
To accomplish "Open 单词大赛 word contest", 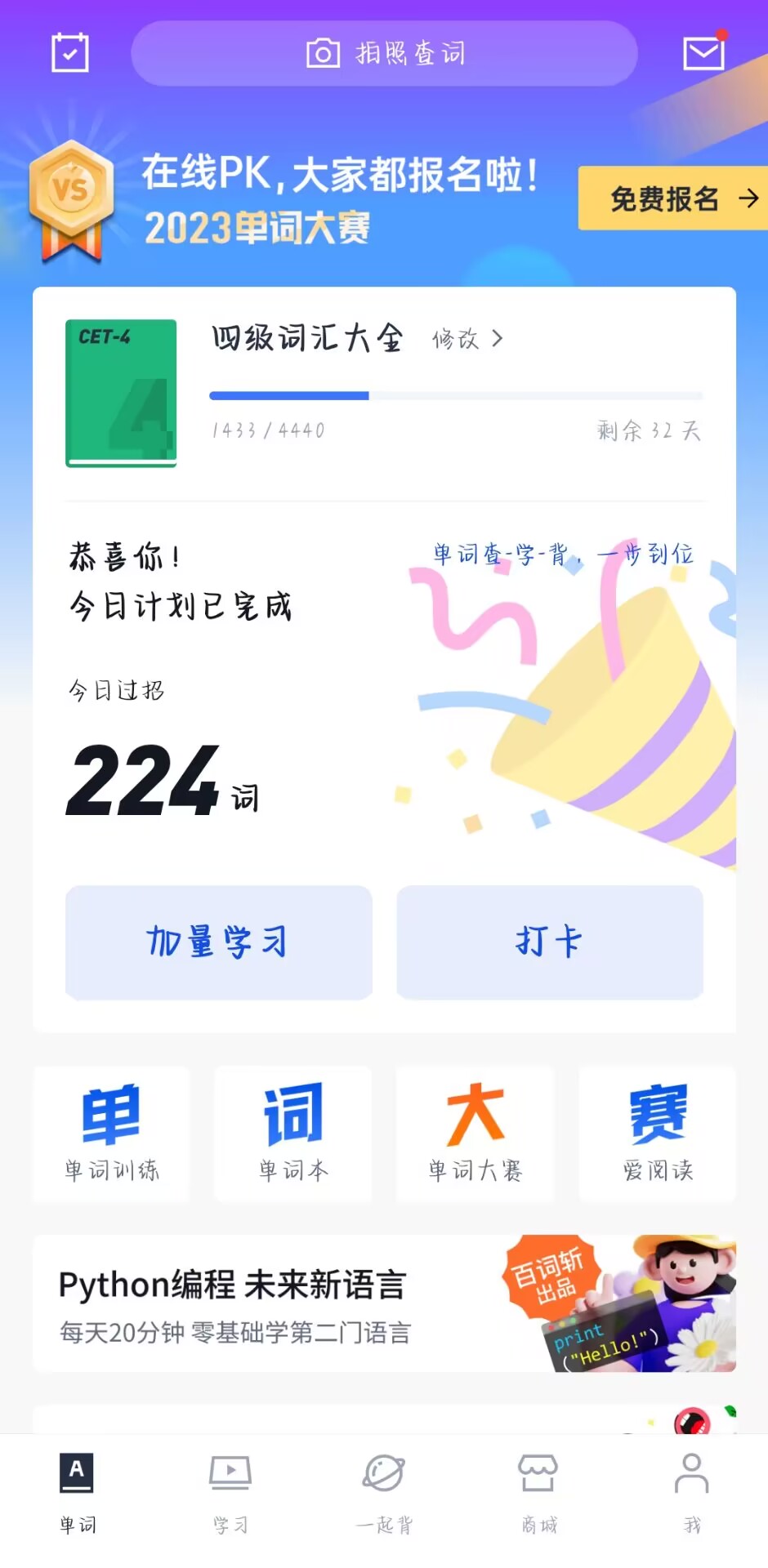I will pos(475,1134).
